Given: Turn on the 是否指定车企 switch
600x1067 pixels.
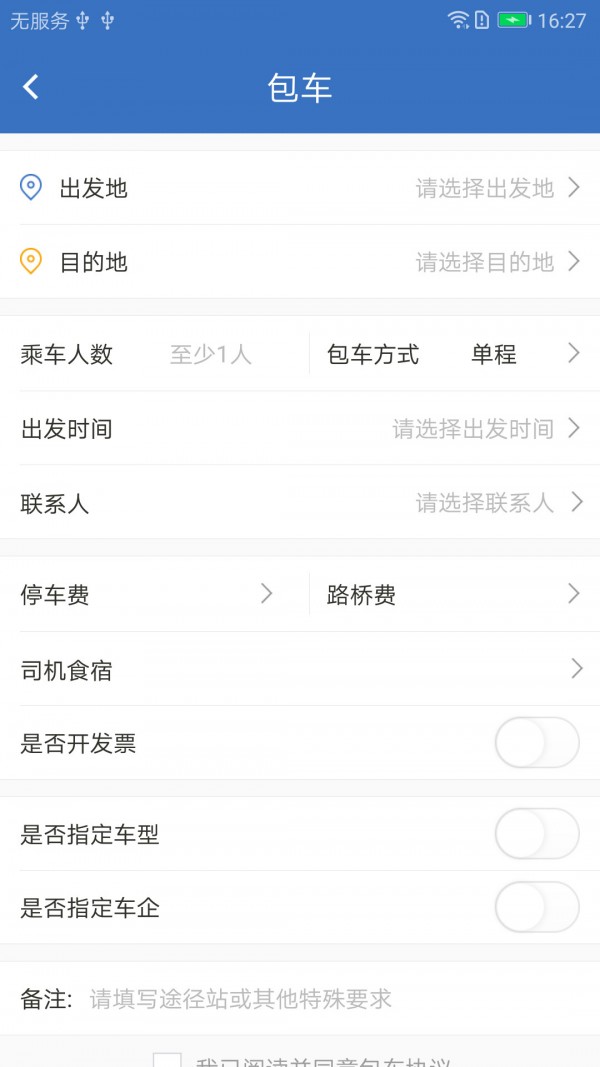Looking at the screenshot, I should (x=537, y=908).
